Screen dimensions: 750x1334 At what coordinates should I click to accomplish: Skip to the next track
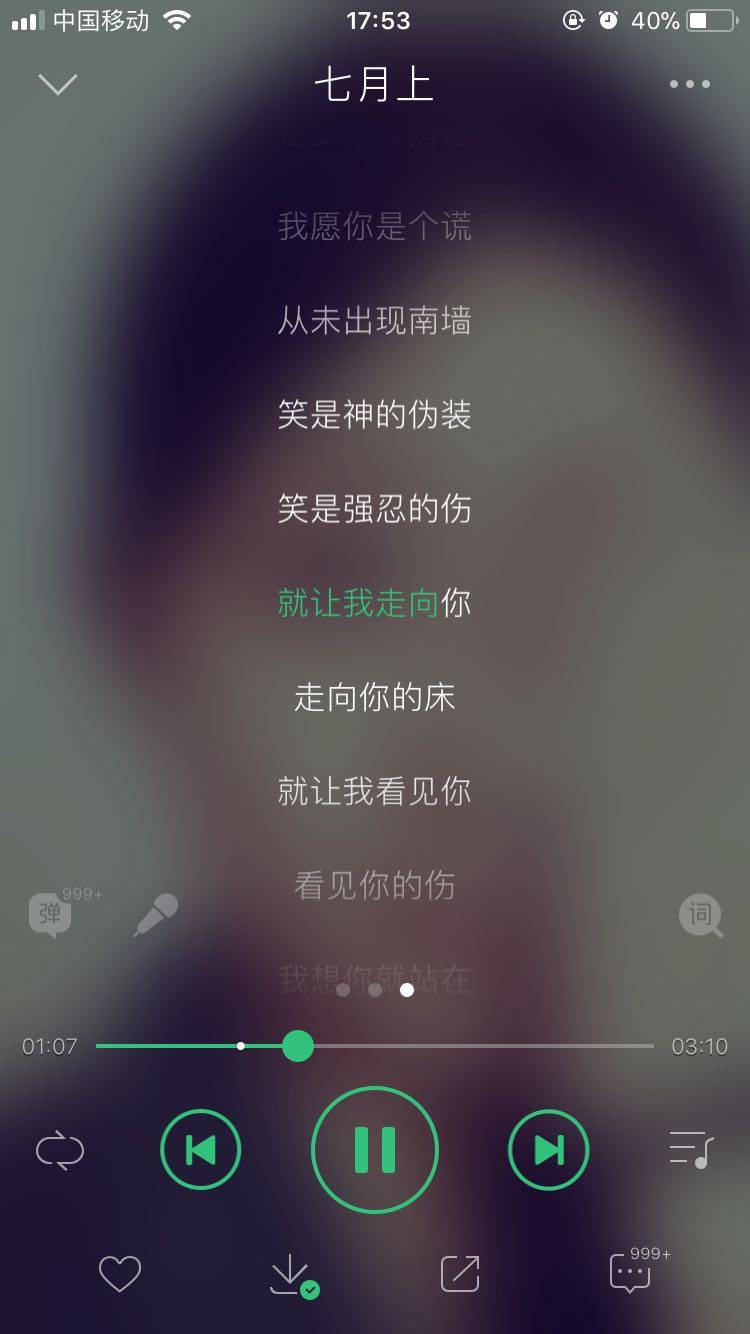coord(548,1149)
